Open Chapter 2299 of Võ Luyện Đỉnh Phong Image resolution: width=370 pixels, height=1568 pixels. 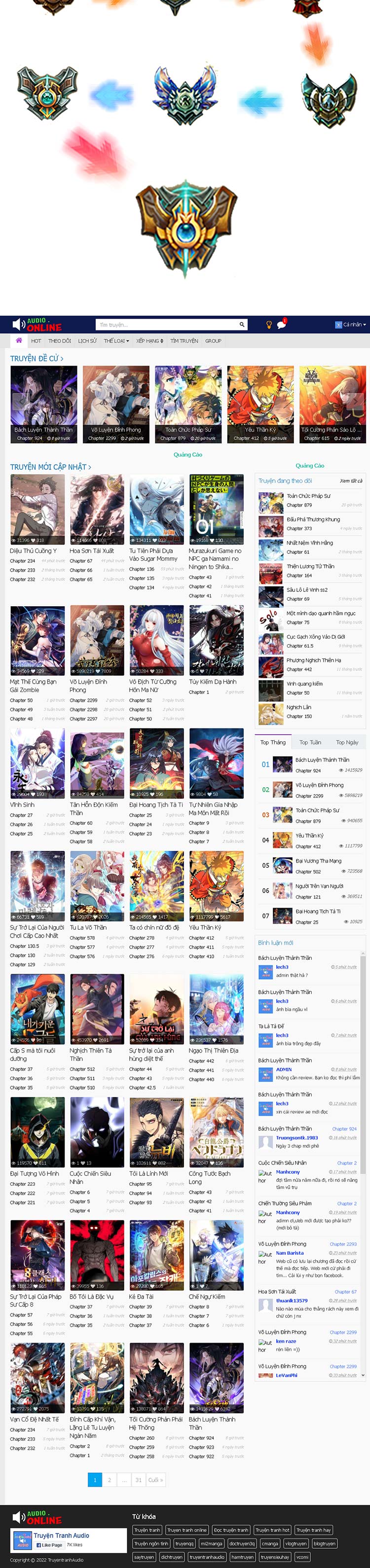tap(83, 700)
